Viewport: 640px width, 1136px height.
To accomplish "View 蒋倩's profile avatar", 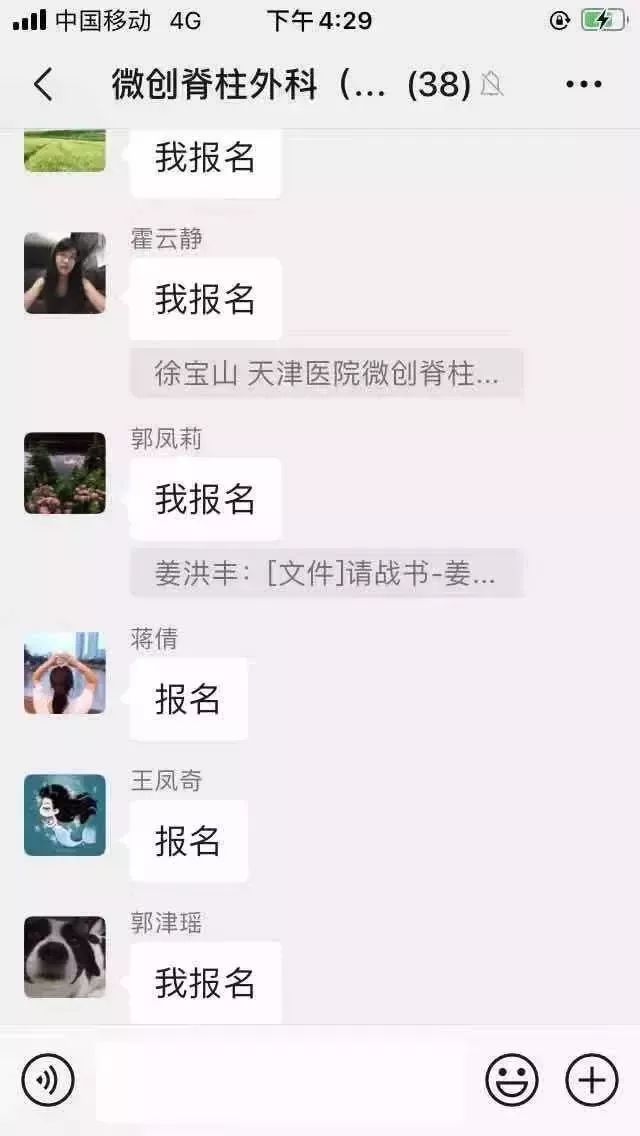I will pyautogui.click(x=65, y=673).
